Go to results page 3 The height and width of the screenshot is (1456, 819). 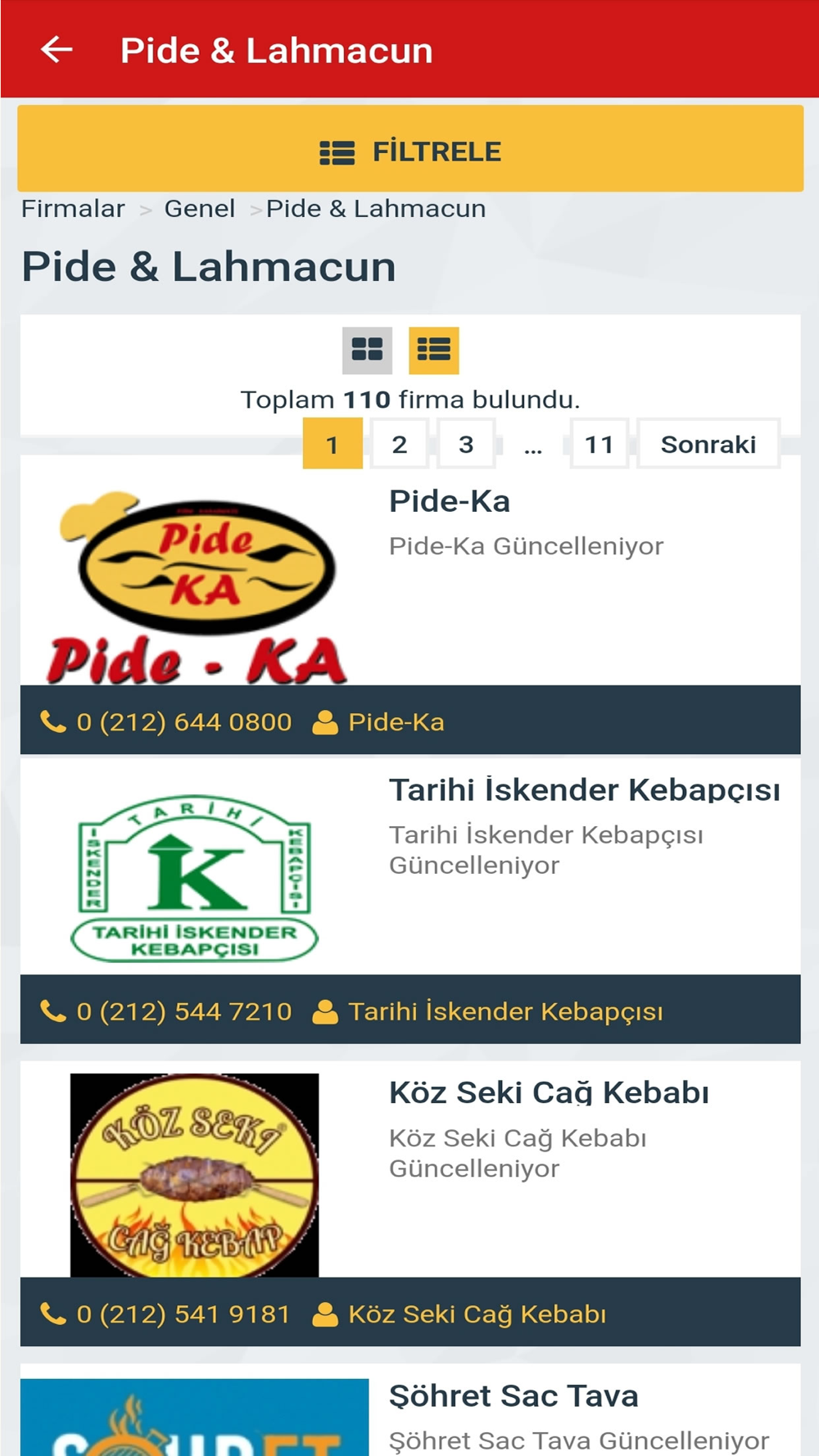[466, 444]
